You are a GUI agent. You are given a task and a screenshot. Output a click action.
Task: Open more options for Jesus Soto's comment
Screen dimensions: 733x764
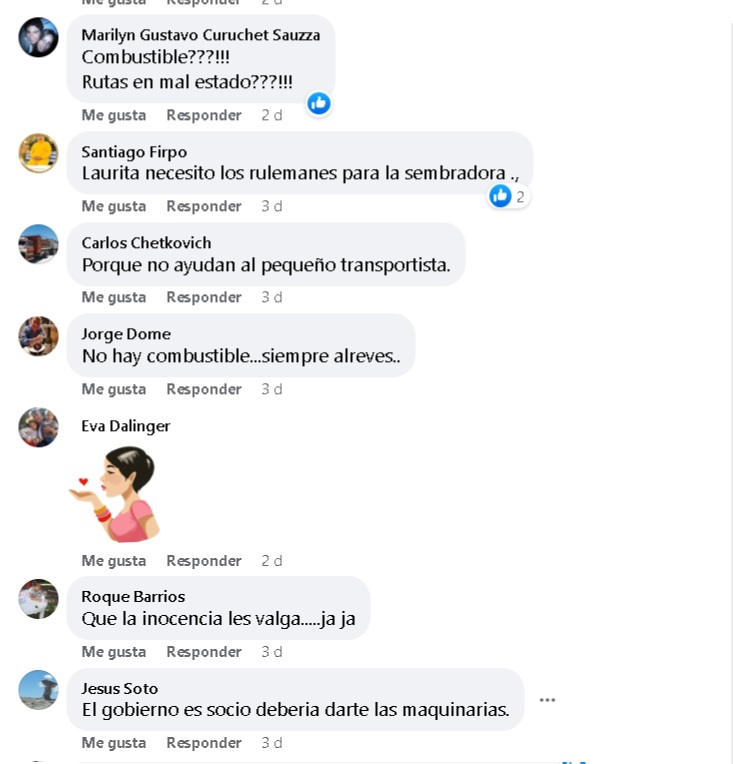pos(547,700)
